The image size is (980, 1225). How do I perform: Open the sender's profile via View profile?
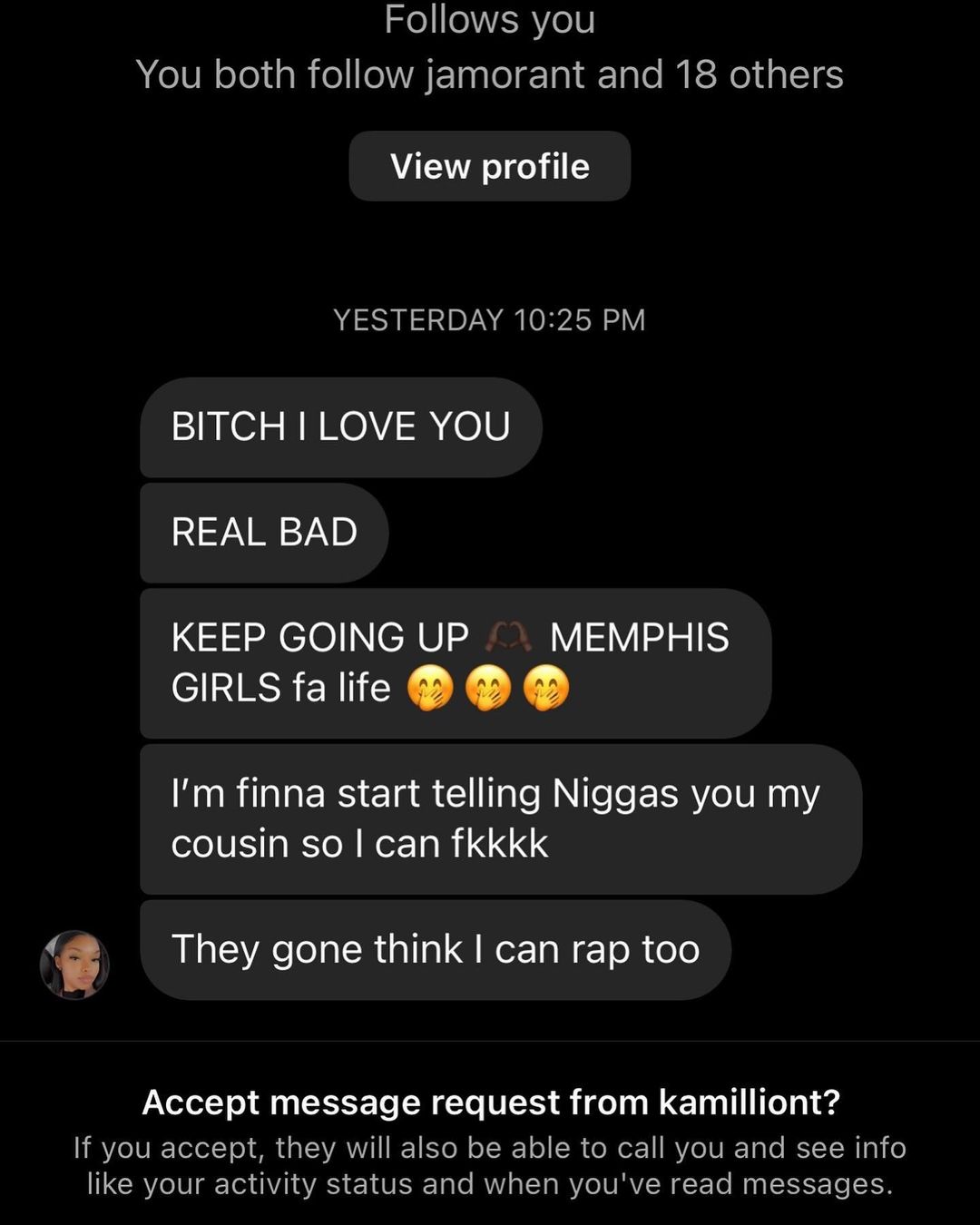[489, 166]
